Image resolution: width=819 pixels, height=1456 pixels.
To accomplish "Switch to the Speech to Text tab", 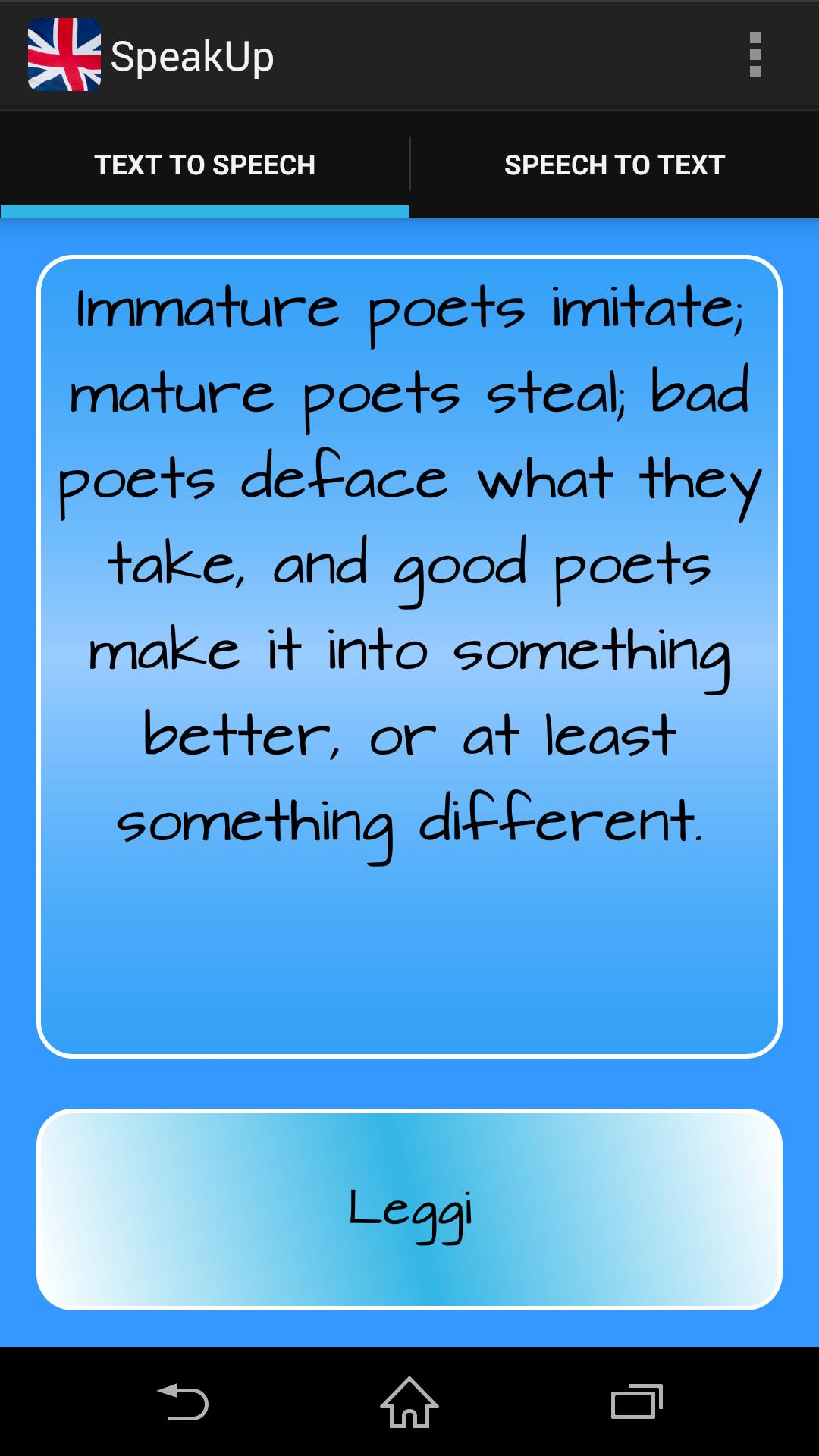I will (614, 165).
